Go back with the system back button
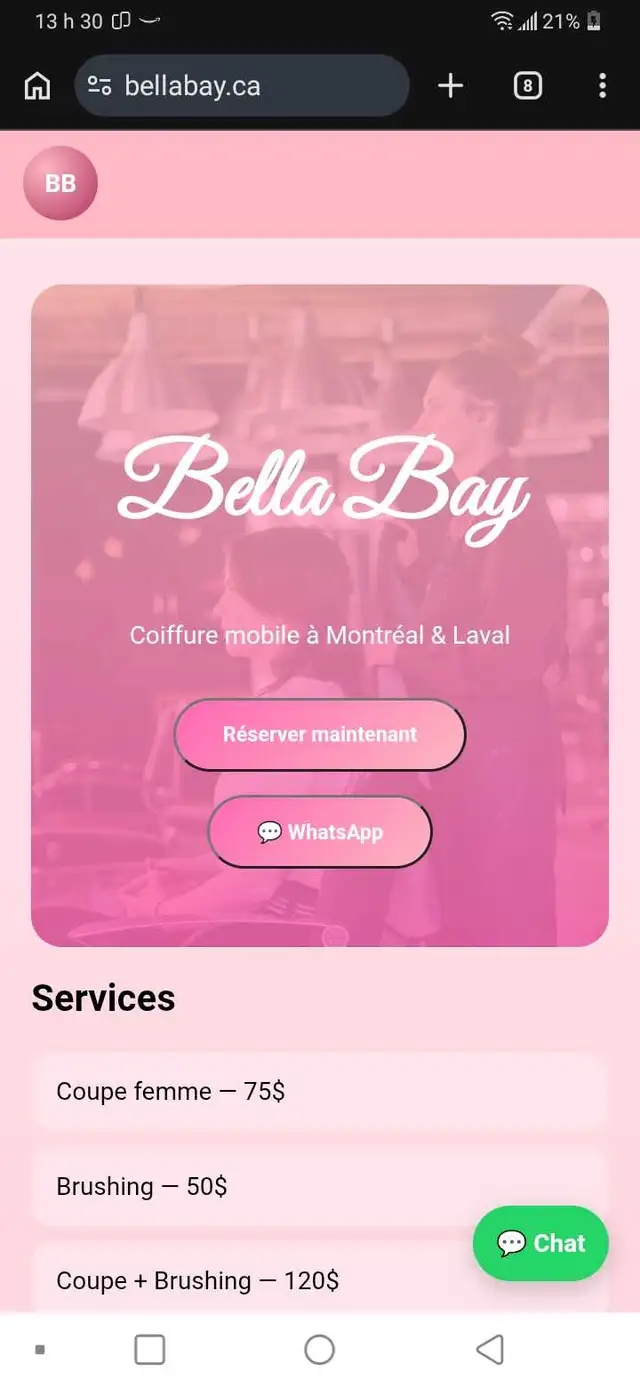Screen dimensions: 640x1387 click(490, 1350)
